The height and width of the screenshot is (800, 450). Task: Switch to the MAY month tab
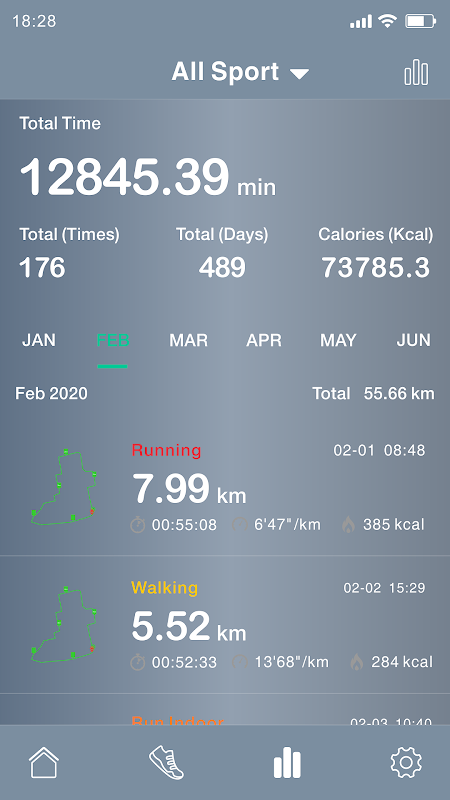[x=338, y=340]
